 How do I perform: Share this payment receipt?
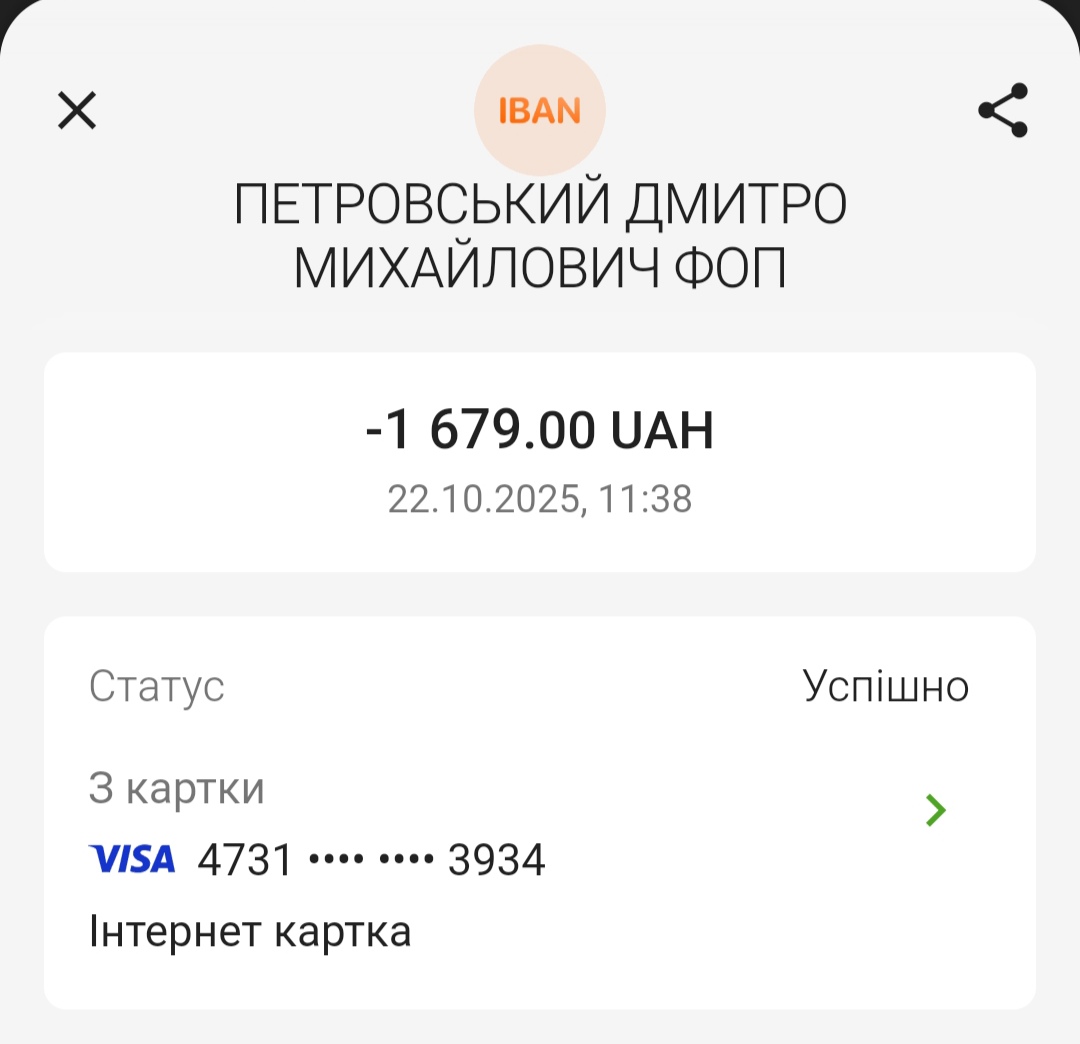point(1002,111)
